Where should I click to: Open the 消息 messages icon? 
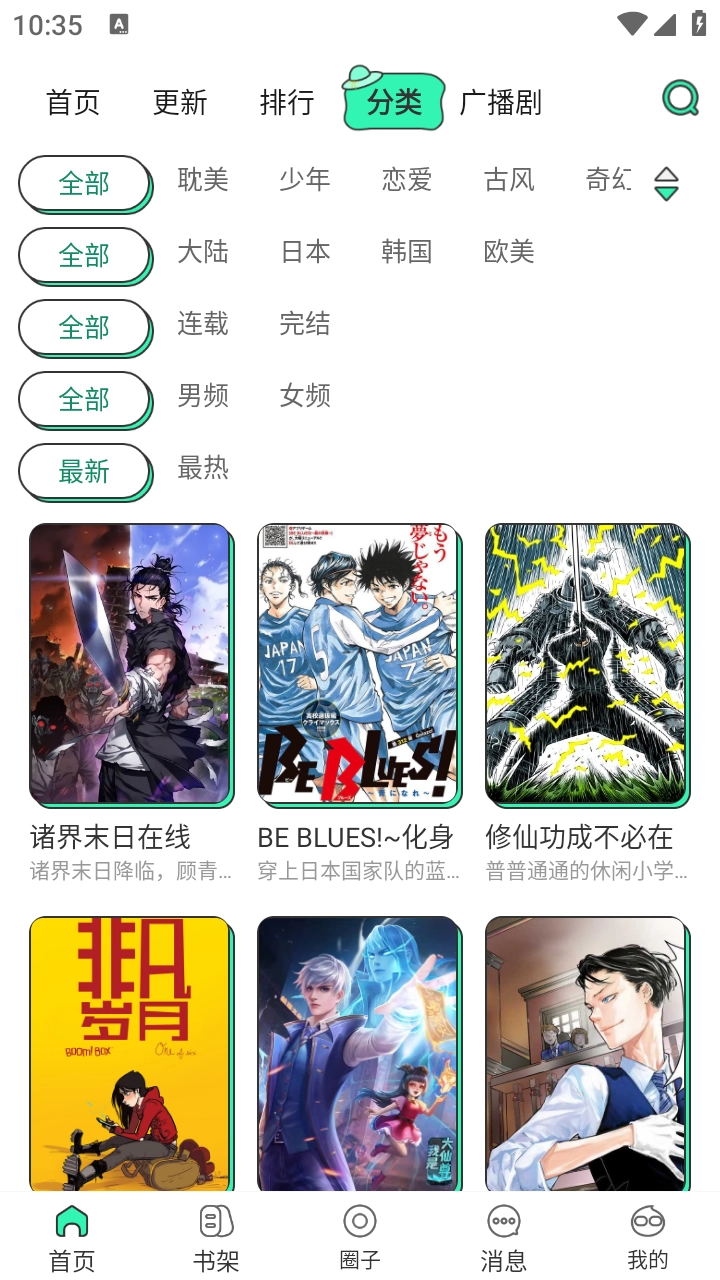503,1222
